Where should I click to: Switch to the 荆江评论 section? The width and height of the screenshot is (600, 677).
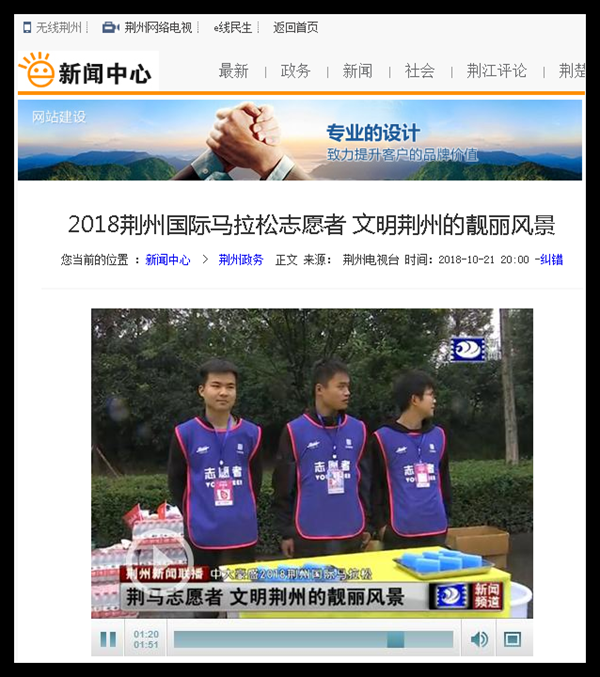(x=496, y=71)
